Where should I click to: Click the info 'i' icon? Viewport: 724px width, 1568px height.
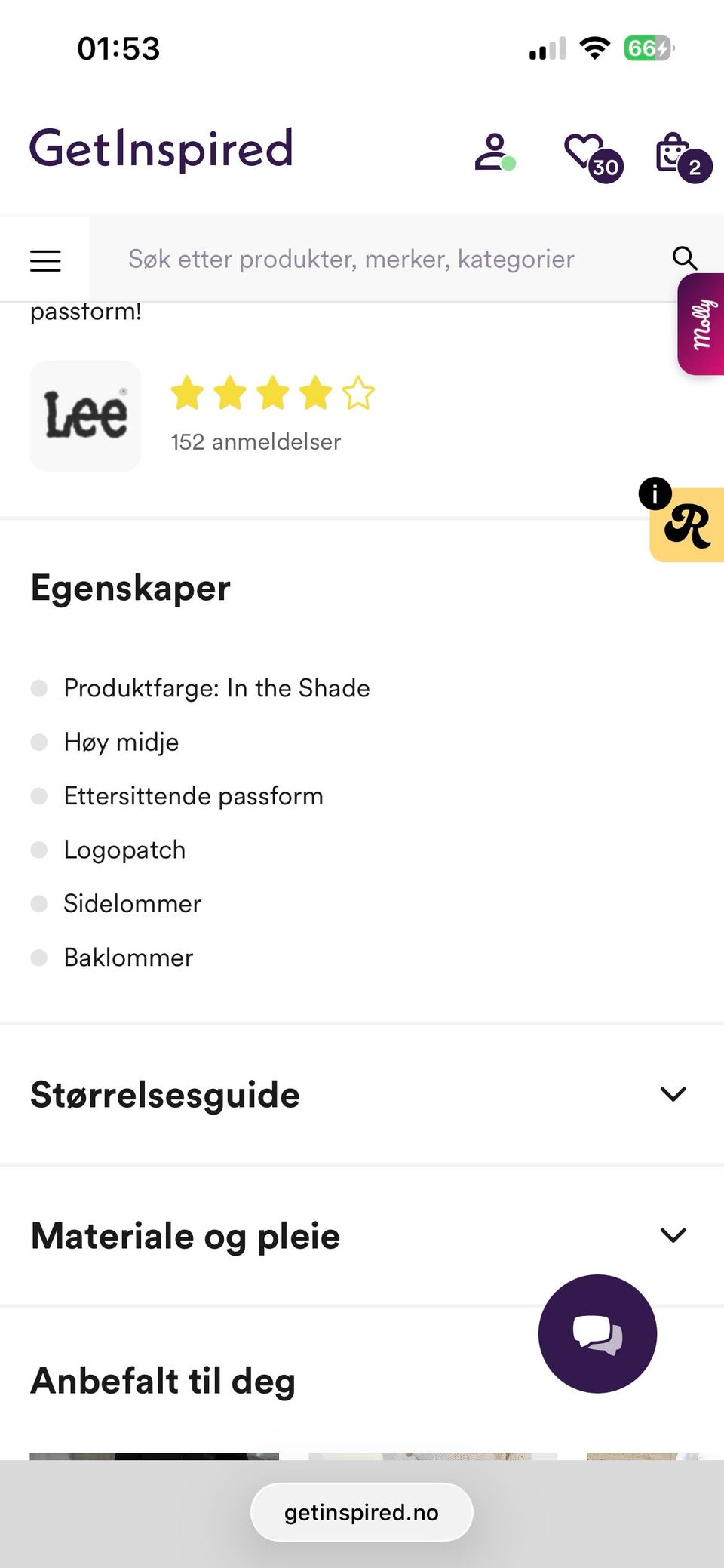coord(655,493)
